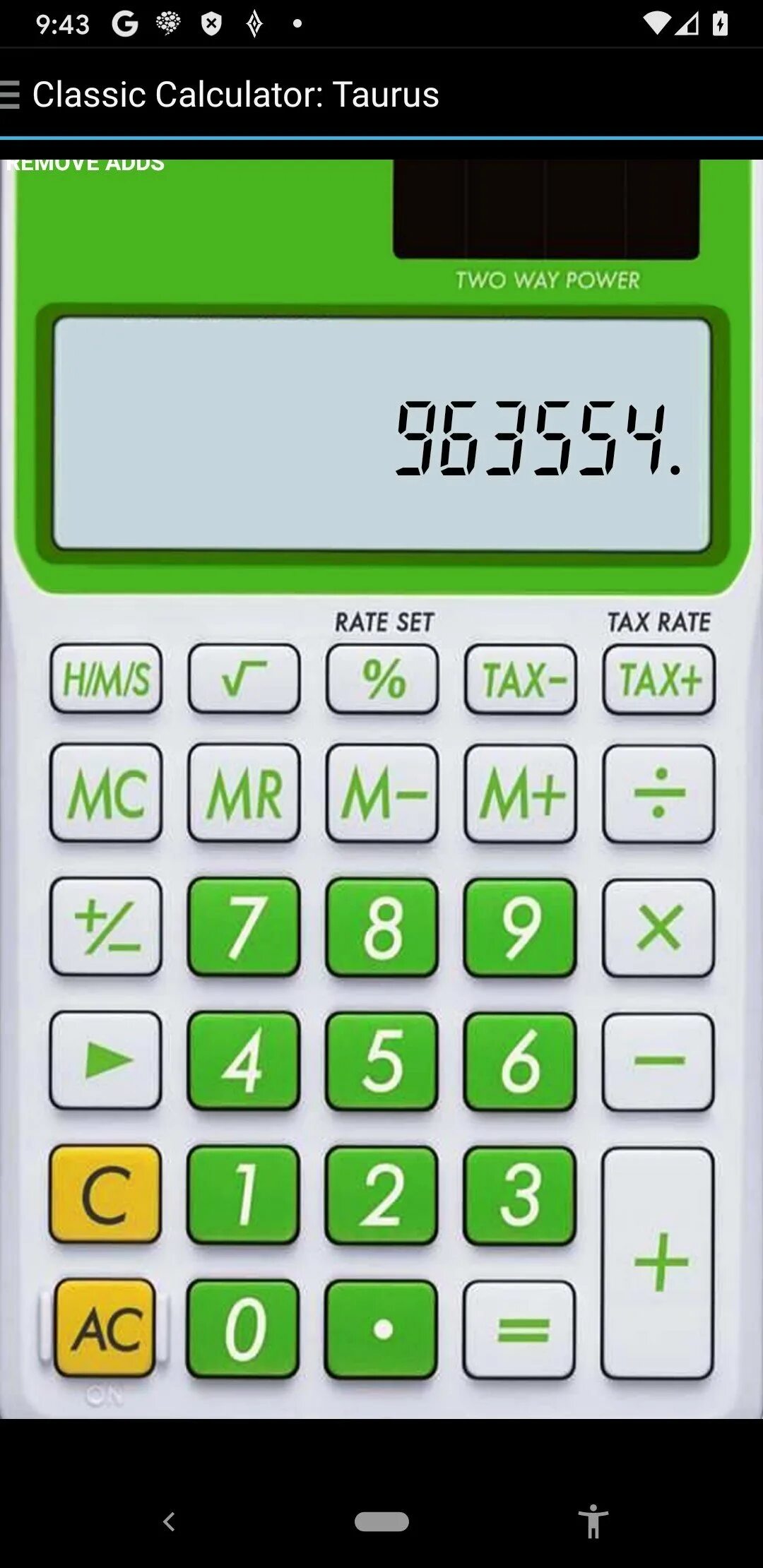Reset everything with AC key
The height and width of the screenshot is (1568, 763).
click(x=105, y=1328)
